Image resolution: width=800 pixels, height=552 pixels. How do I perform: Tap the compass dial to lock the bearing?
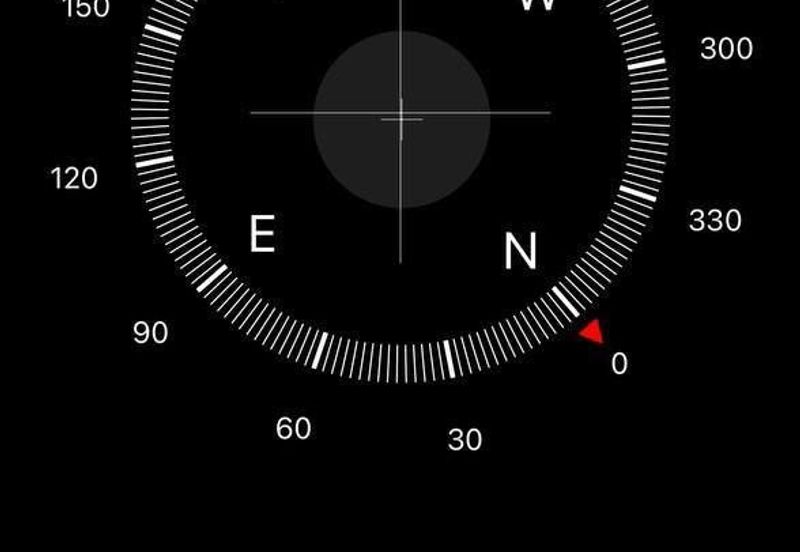(401, 118)
